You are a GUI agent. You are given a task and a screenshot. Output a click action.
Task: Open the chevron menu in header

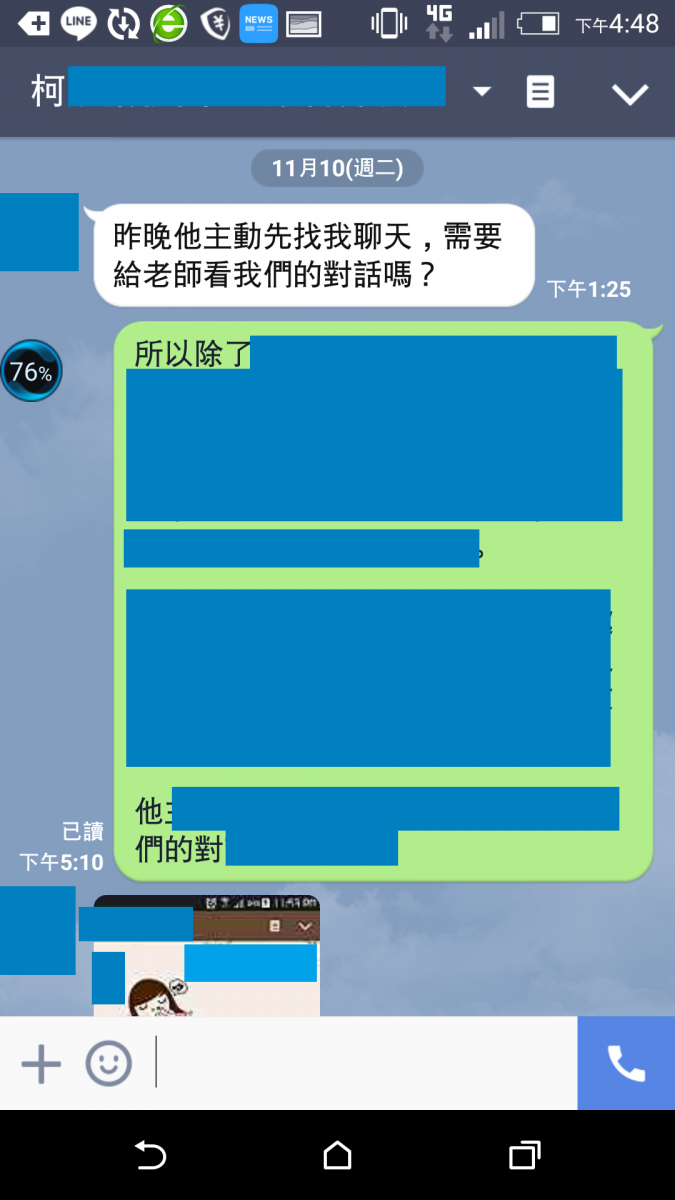(630, 94)
